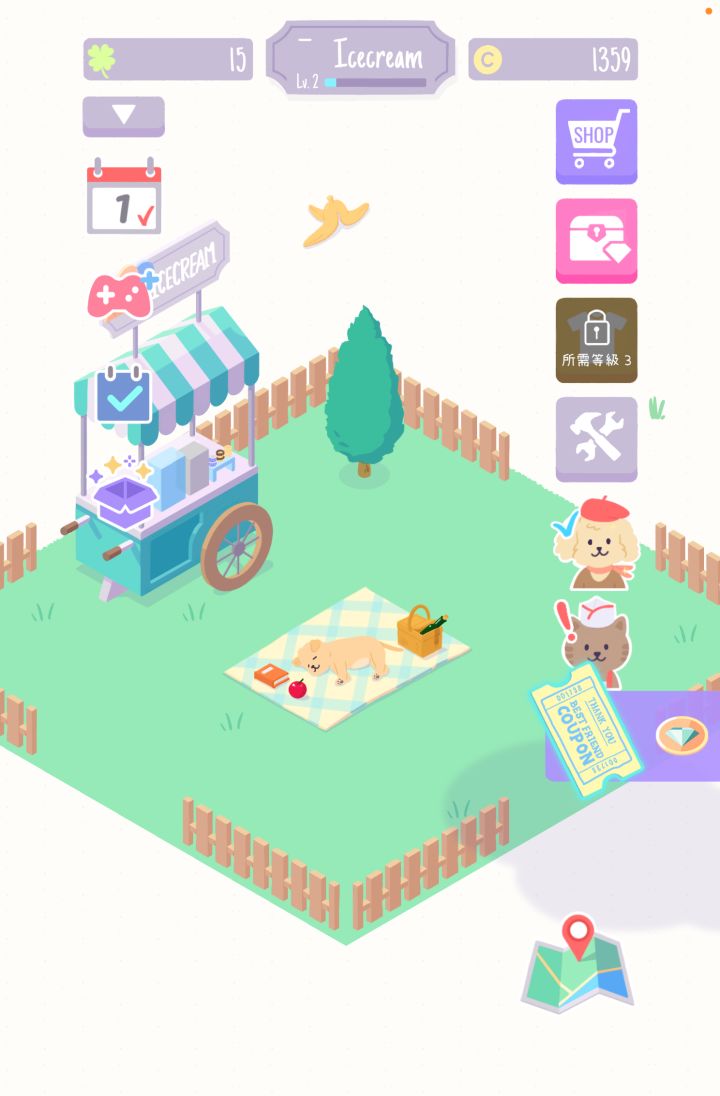Open the SHOP cart menu
This screenshot has width=720, height=1096.
click(595, 142)
